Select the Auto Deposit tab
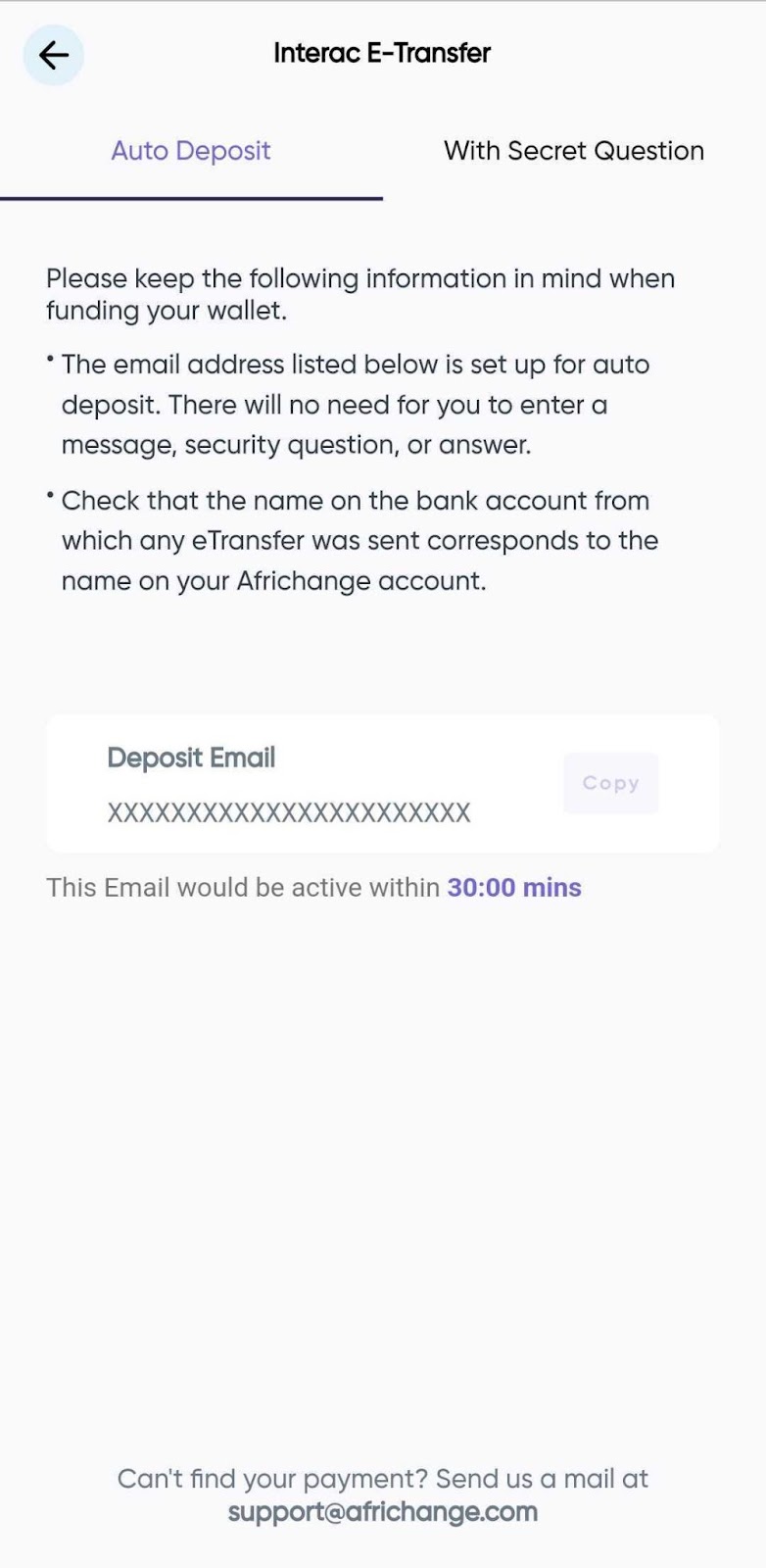This screenshot has width=766, height=1568. pyautogui.click(x=191, y=151)
